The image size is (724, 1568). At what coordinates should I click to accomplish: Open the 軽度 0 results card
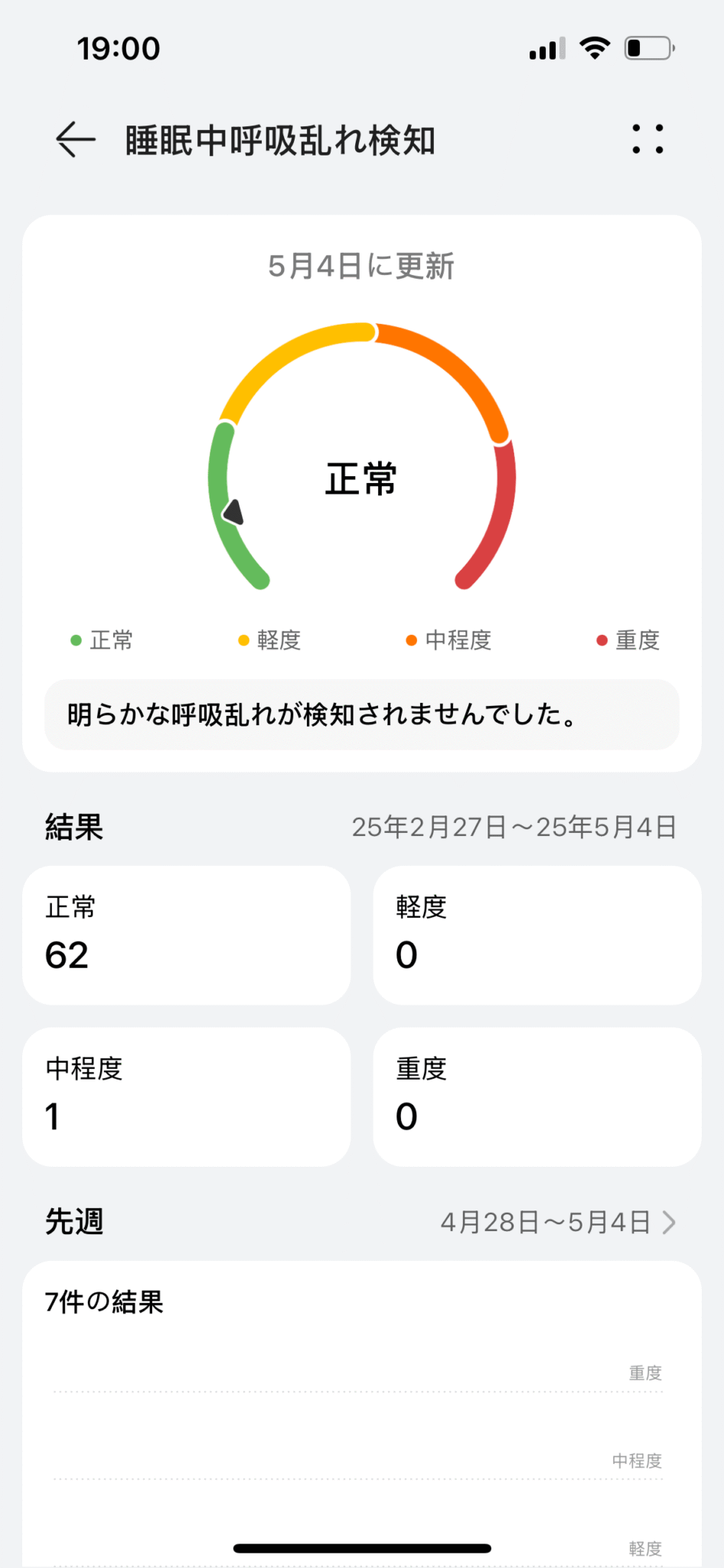pyautogui.click(x=536, y=935)
